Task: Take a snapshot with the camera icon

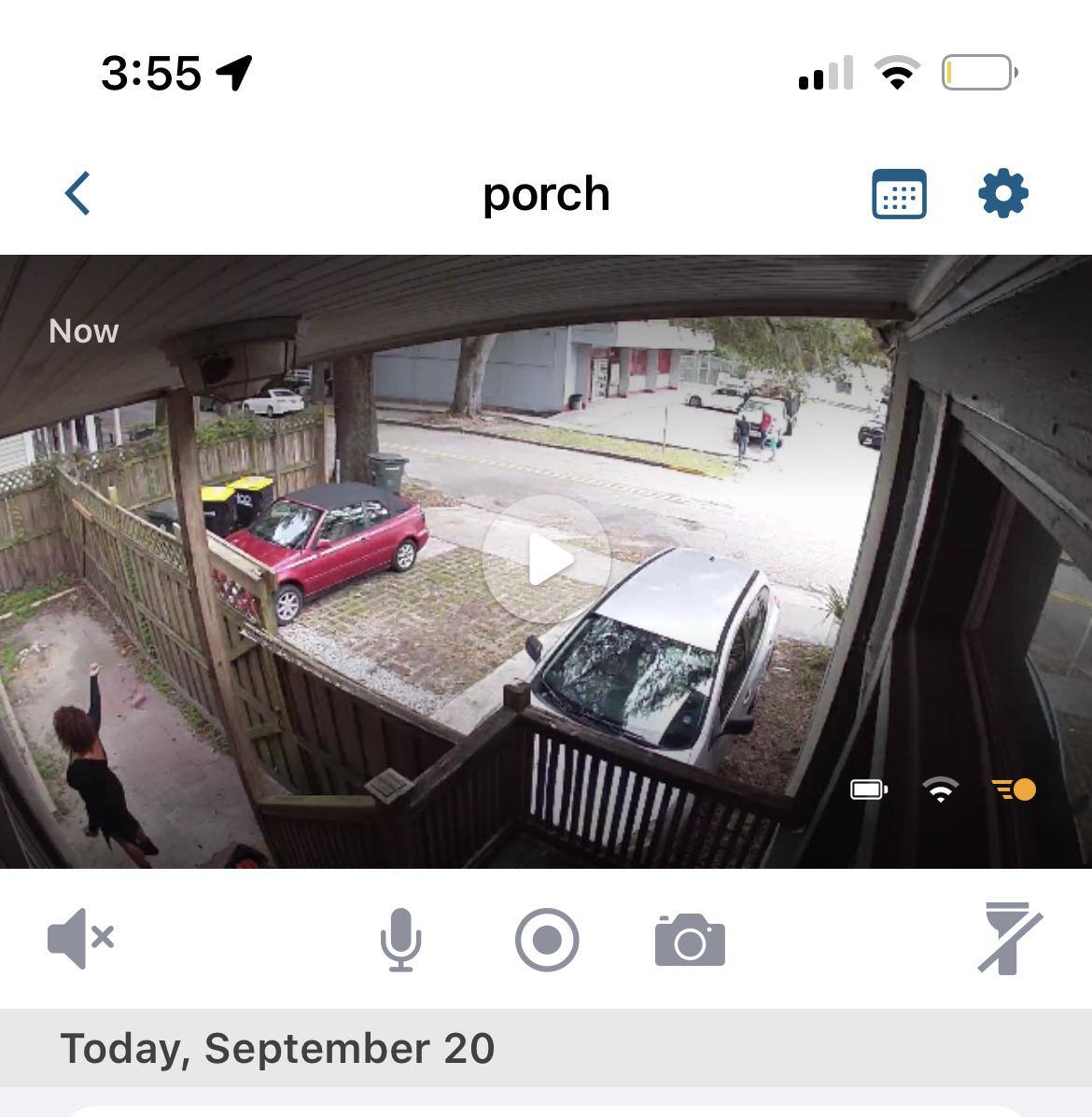Action: [x=690, y=940]
